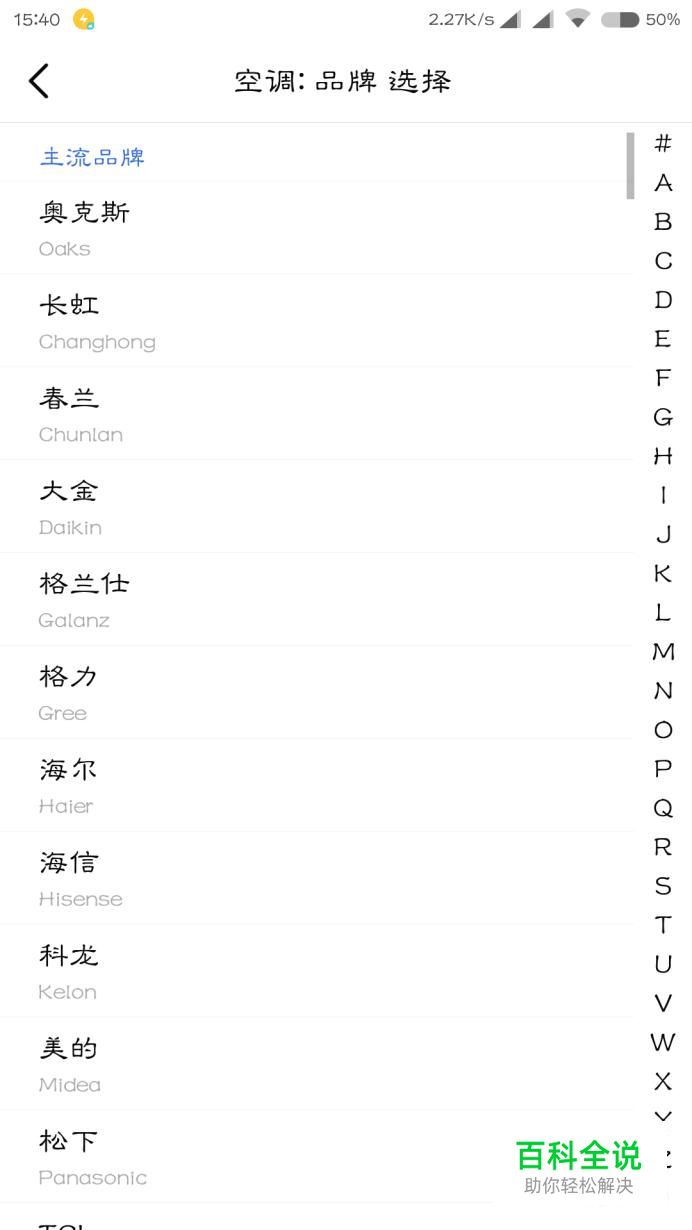Jump to letter H in the index
692x1230 pixels.
tap(663, 456)
